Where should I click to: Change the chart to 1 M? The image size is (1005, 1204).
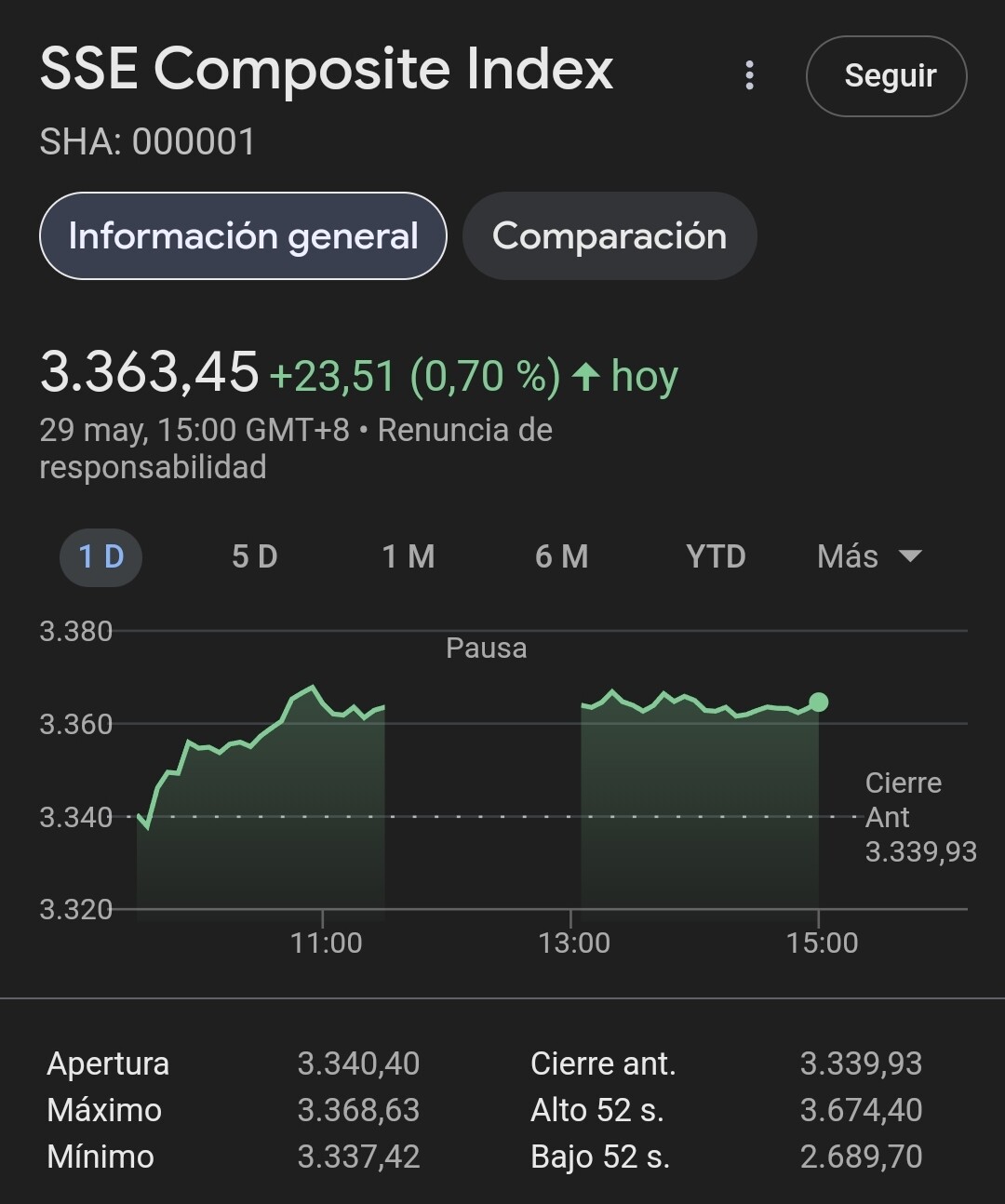409,556
